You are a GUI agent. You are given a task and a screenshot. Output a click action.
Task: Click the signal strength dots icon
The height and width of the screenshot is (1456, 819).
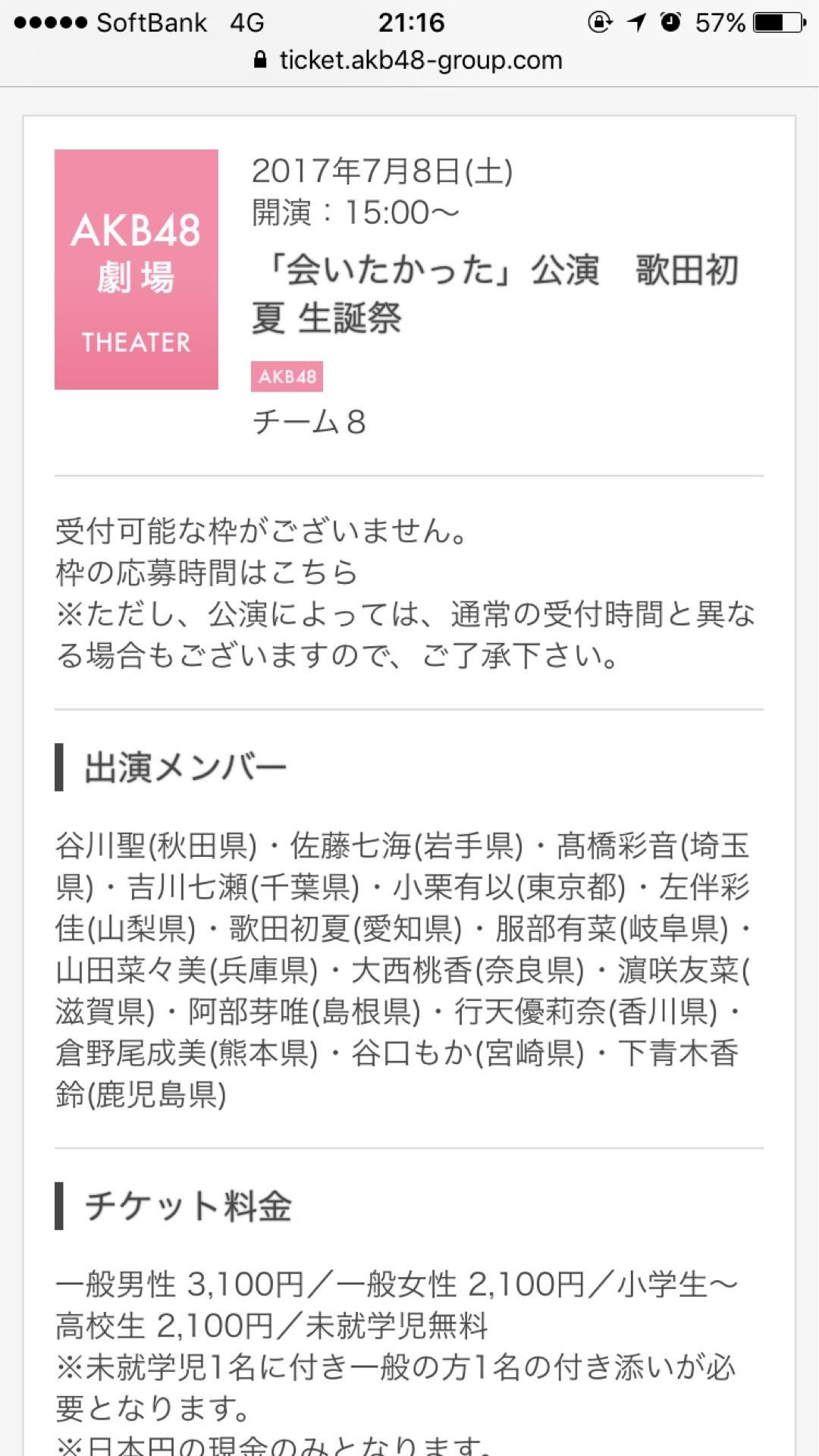[x=50, y=20]
